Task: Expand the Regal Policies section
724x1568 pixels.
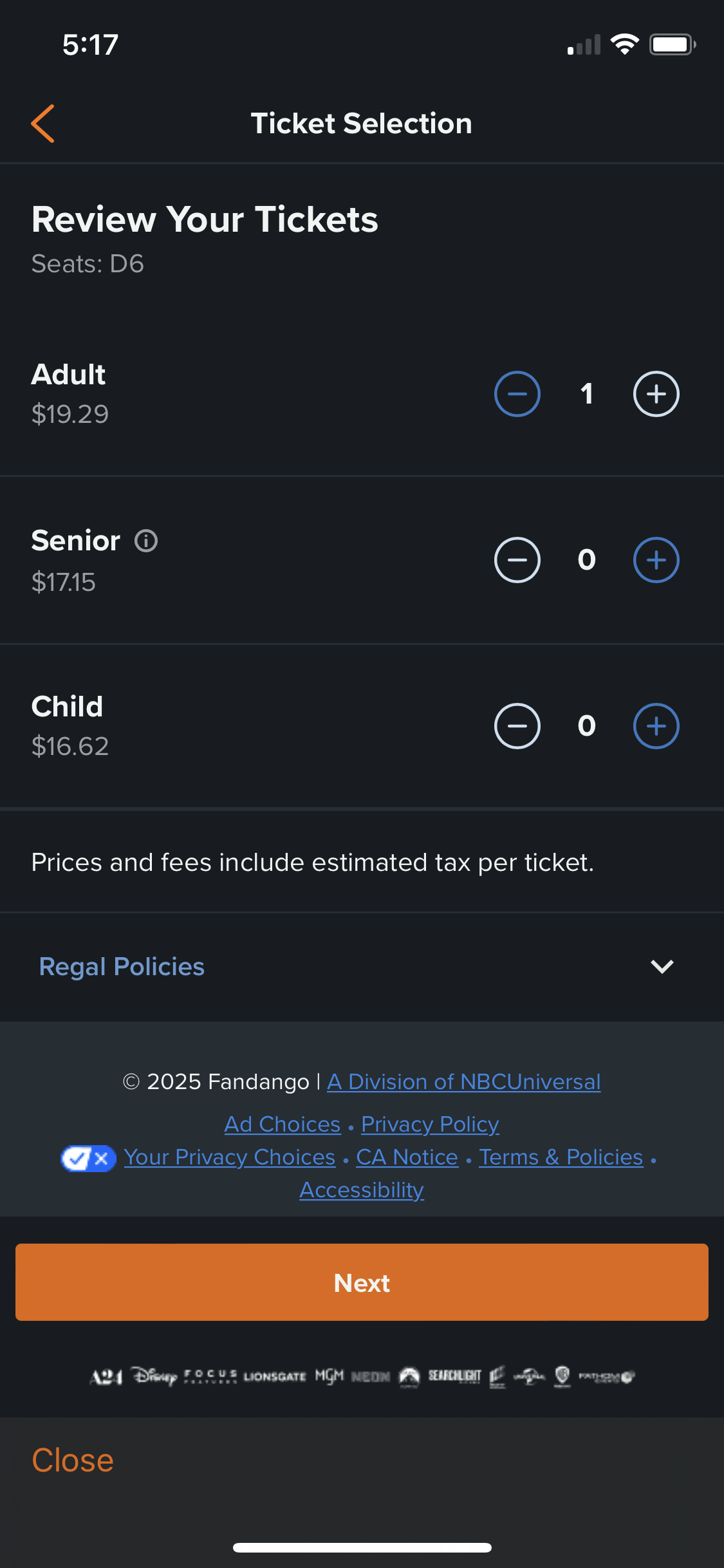Action: 362,967
